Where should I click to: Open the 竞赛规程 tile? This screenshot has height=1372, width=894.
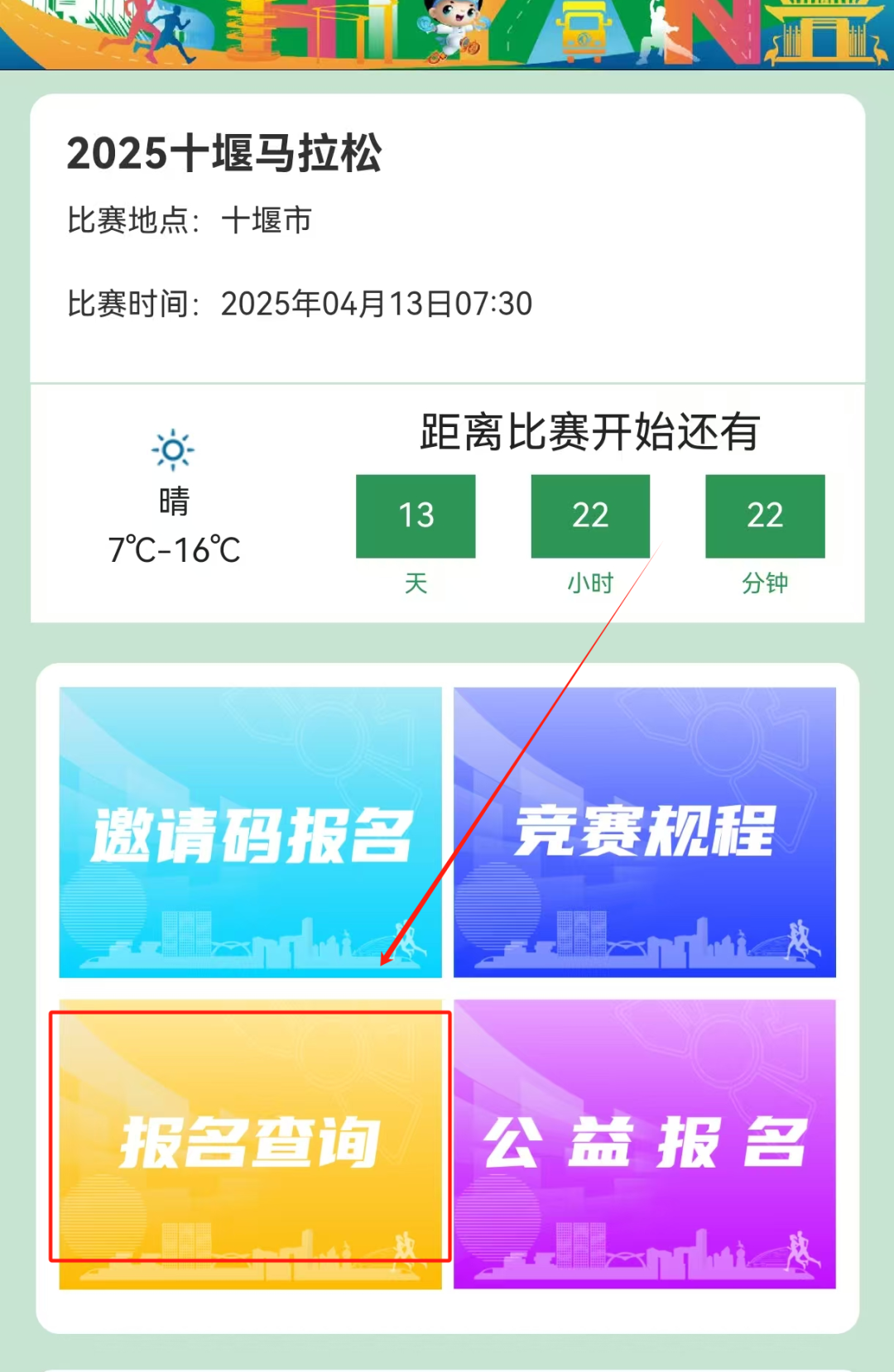pos(645,832)
